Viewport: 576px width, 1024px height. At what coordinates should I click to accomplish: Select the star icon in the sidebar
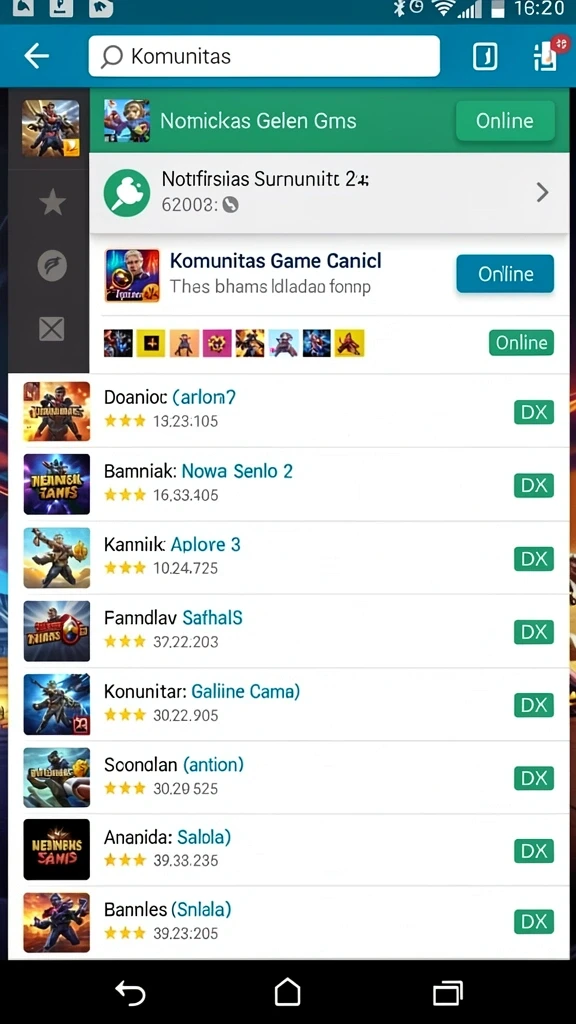[x=52, y=203]
